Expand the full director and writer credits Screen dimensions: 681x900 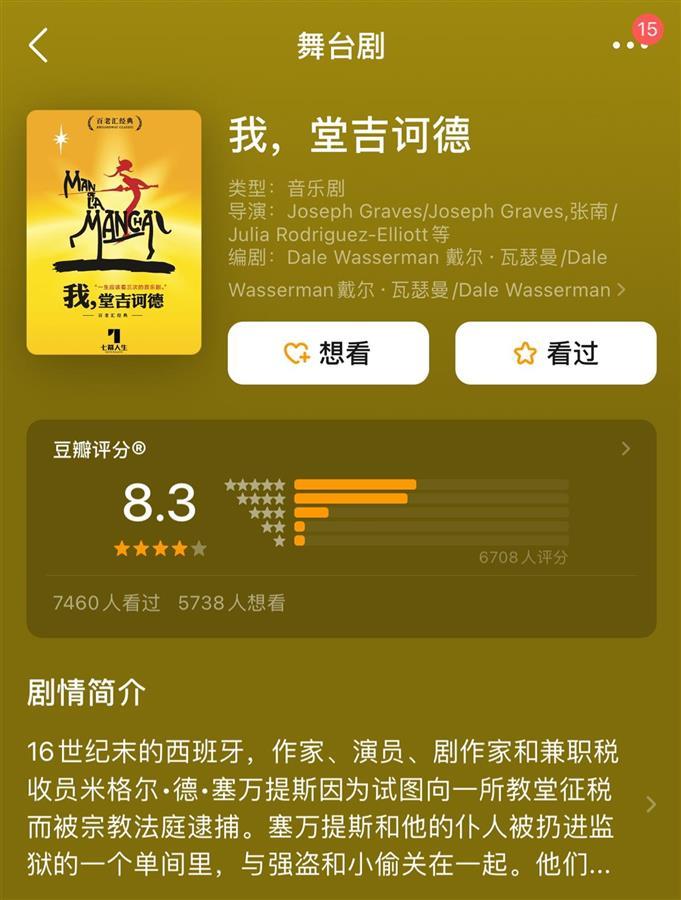click(622, 290)
